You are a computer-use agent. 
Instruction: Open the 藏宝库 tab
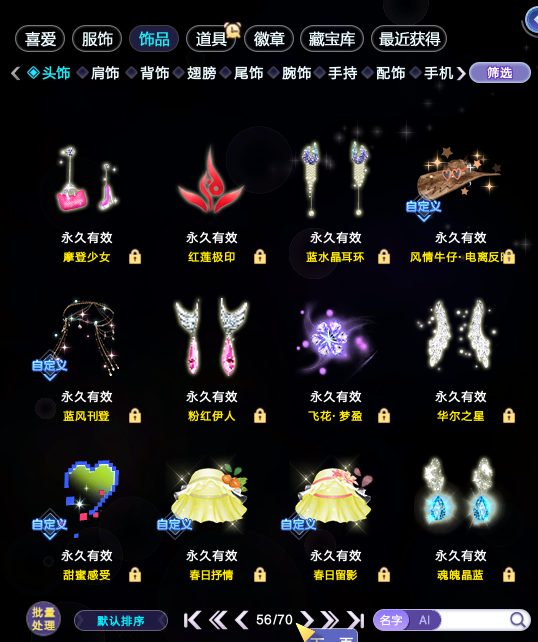pos(332,39)
